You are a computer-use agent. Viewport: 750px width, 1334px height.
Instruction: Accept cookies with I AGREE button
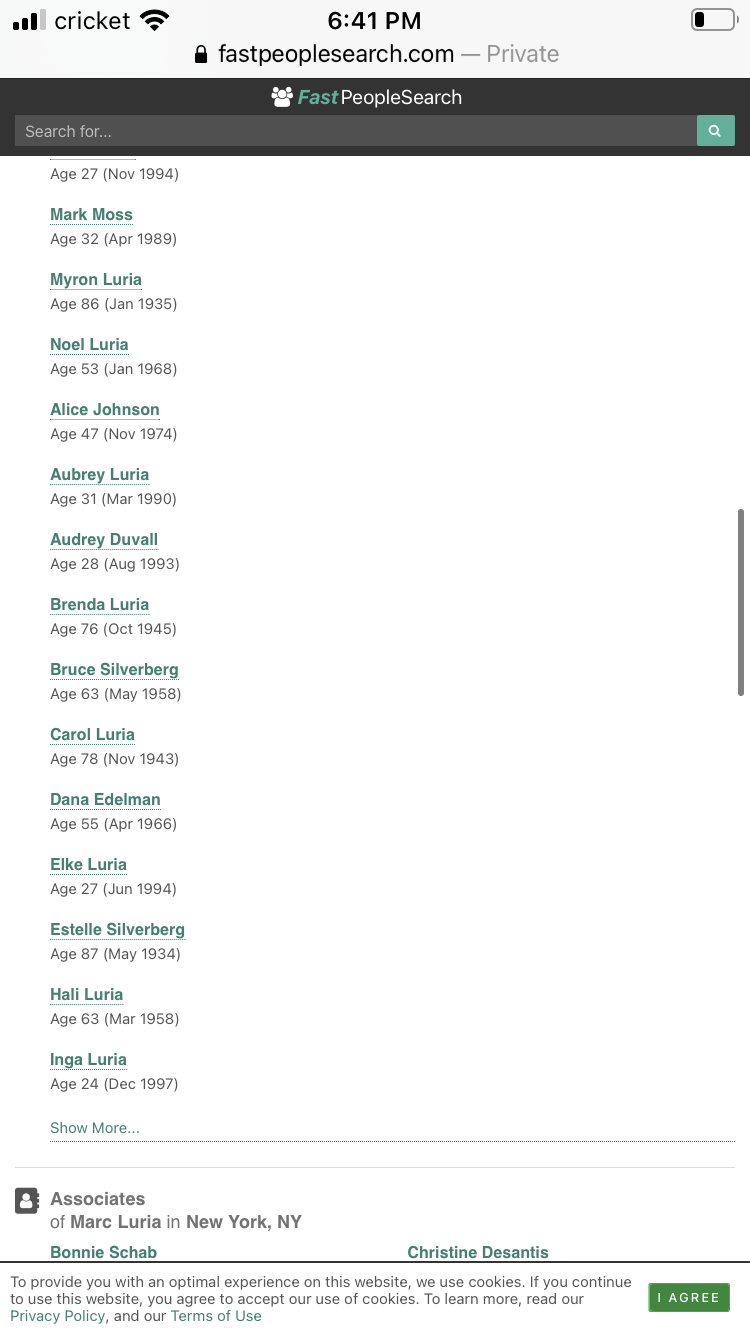(689, 1297)
